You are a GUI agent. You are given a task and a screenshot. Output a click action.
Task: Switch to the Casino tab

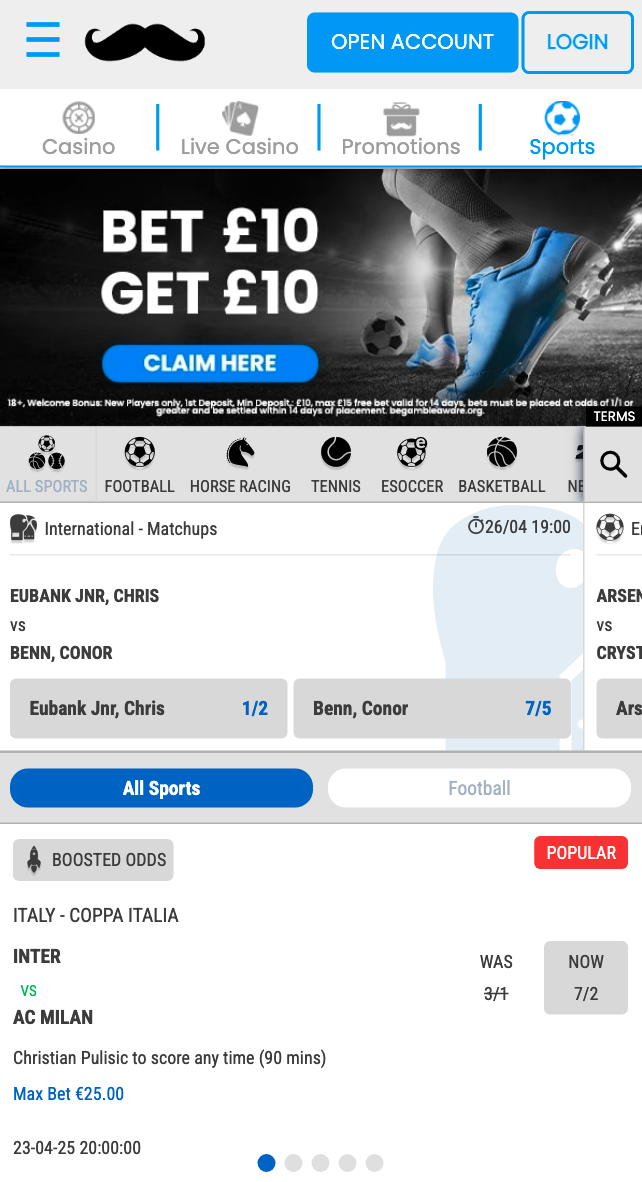click(78, 130)
